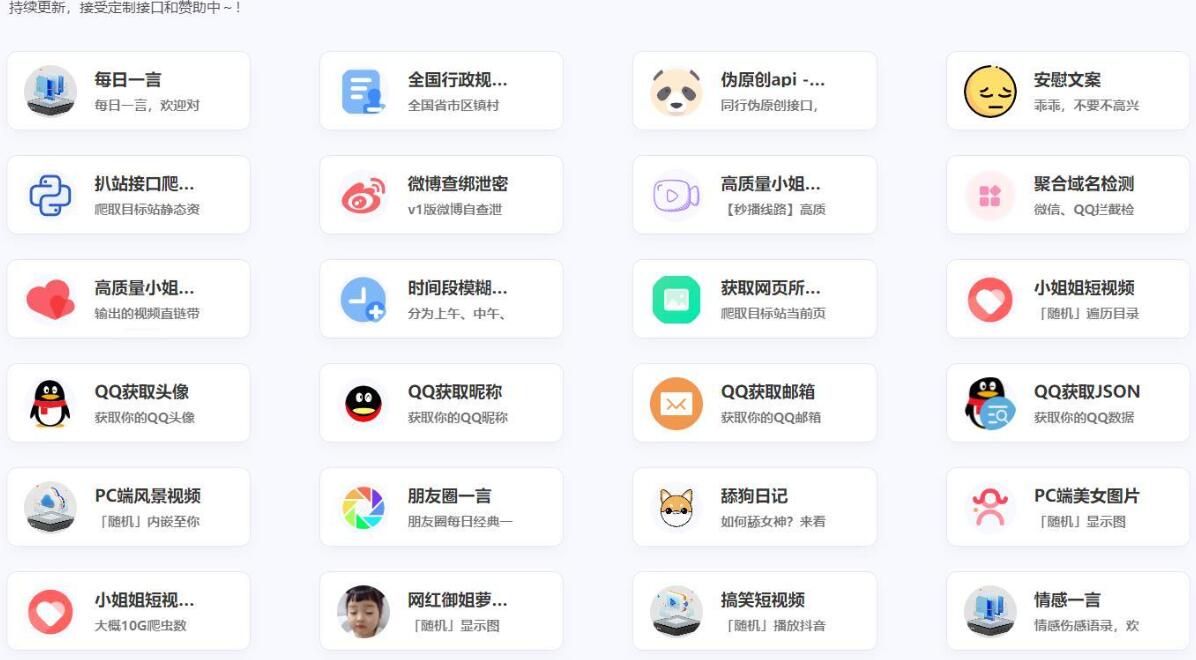Open the 搞笑短视频 card
The width and height of the screenshot is (1196, 660).
click(x=754, y=611)
